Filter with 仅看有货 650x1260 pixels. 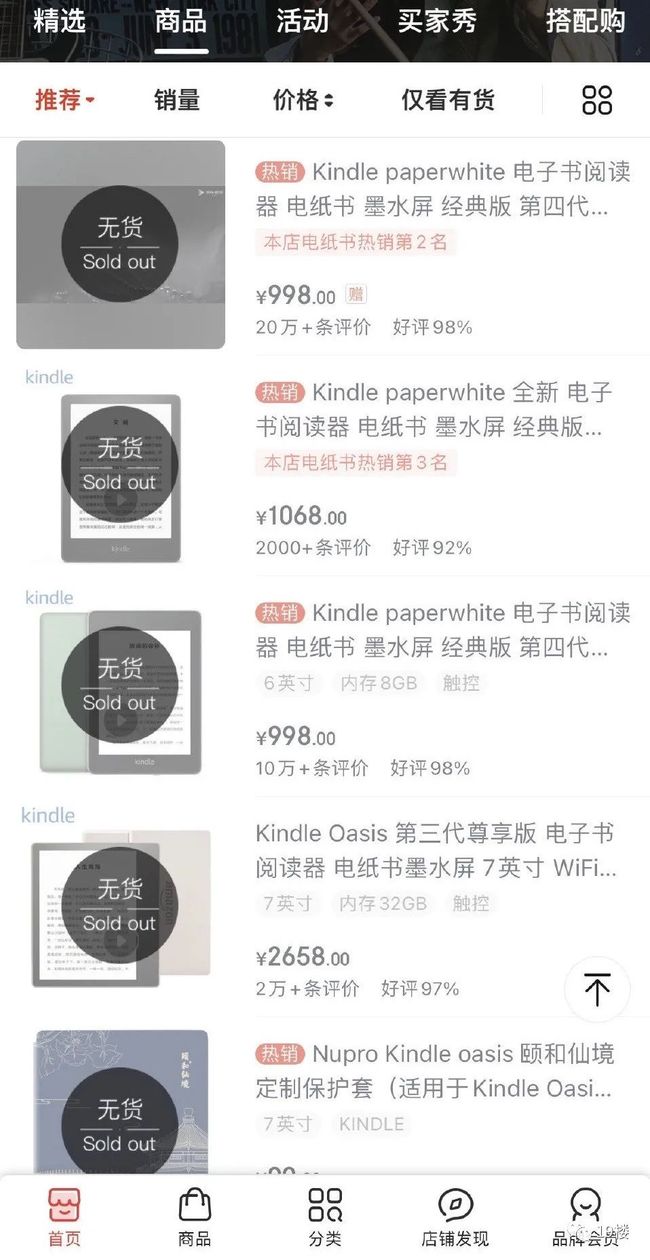click(448, 100)
